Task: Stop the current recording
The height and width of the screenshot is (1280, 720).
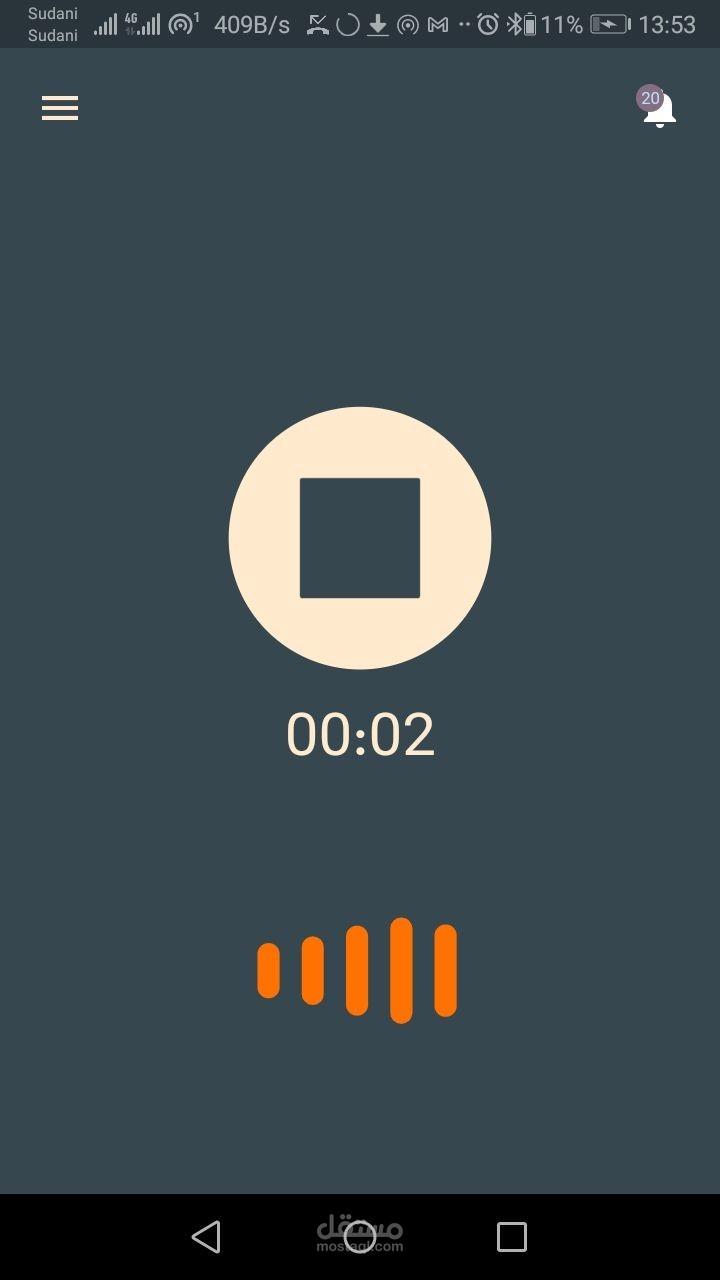Action: point(360,538)
